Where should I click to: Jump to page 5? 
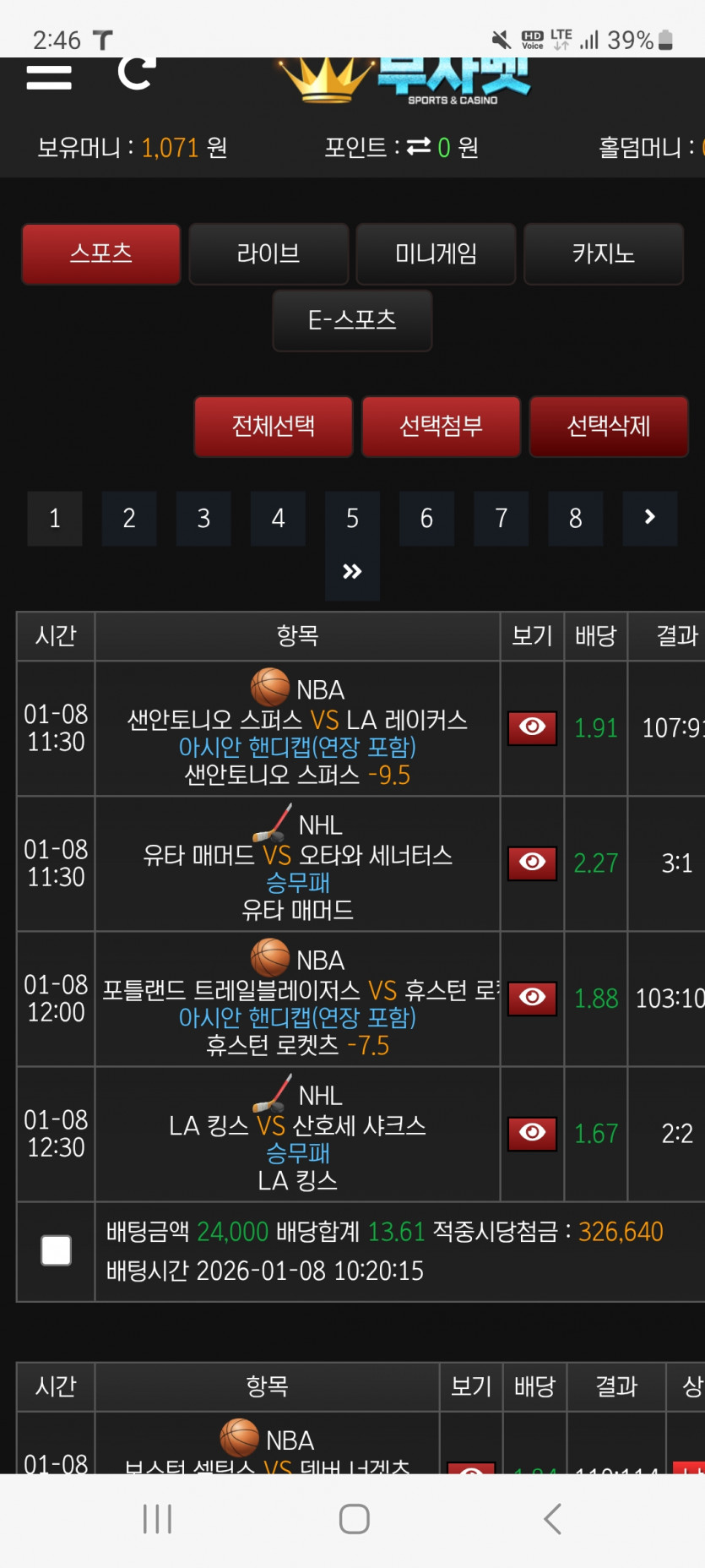pos(352,518)
